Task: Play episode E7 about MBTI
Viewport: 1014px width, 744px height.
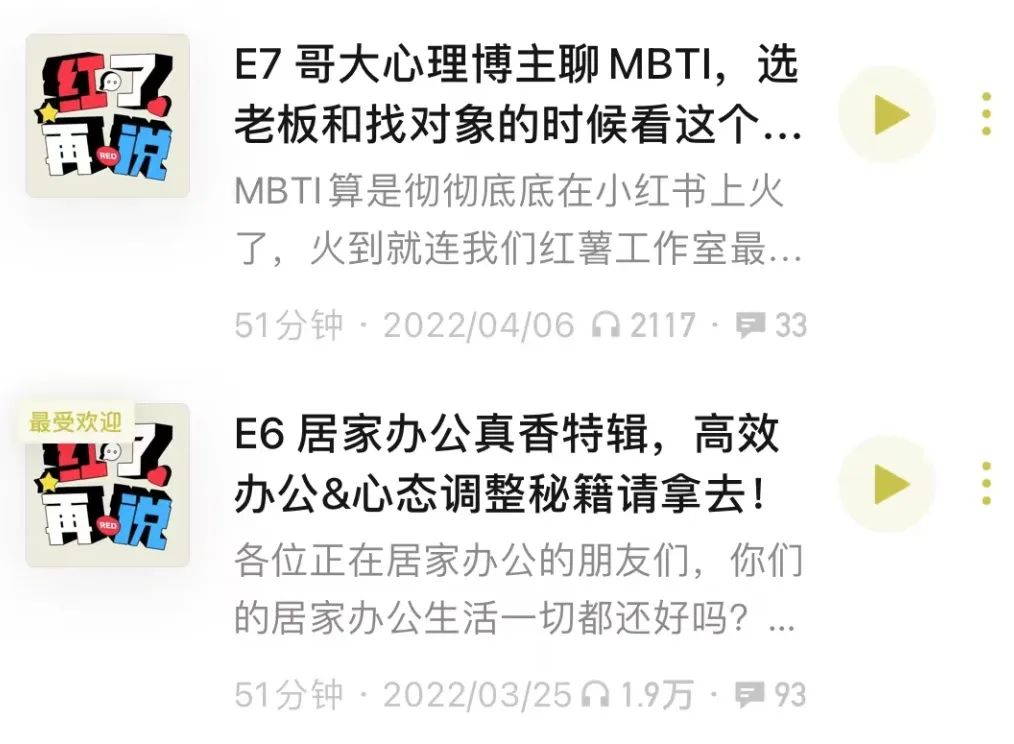Action: (887, 114)
